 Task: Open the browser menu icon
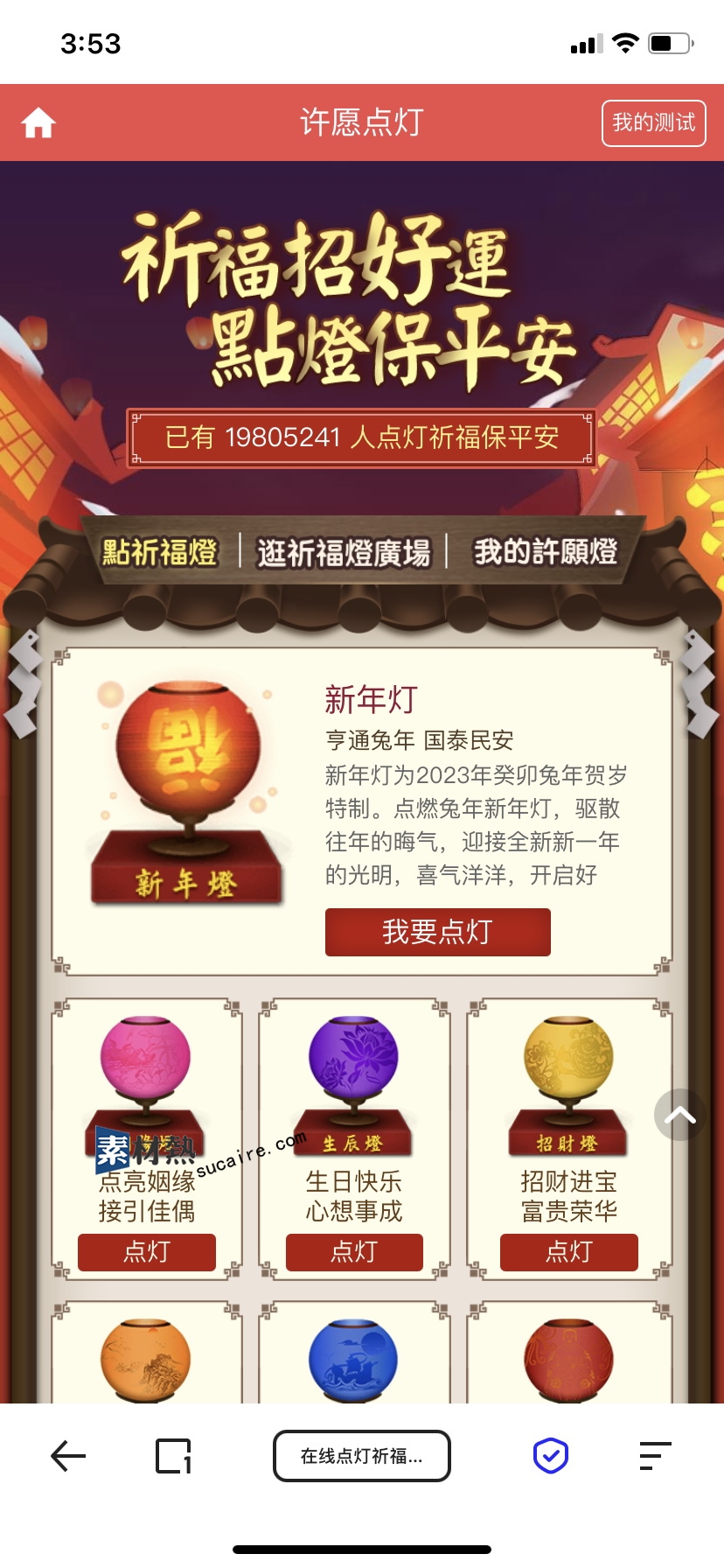click(x=655, y=1456)
